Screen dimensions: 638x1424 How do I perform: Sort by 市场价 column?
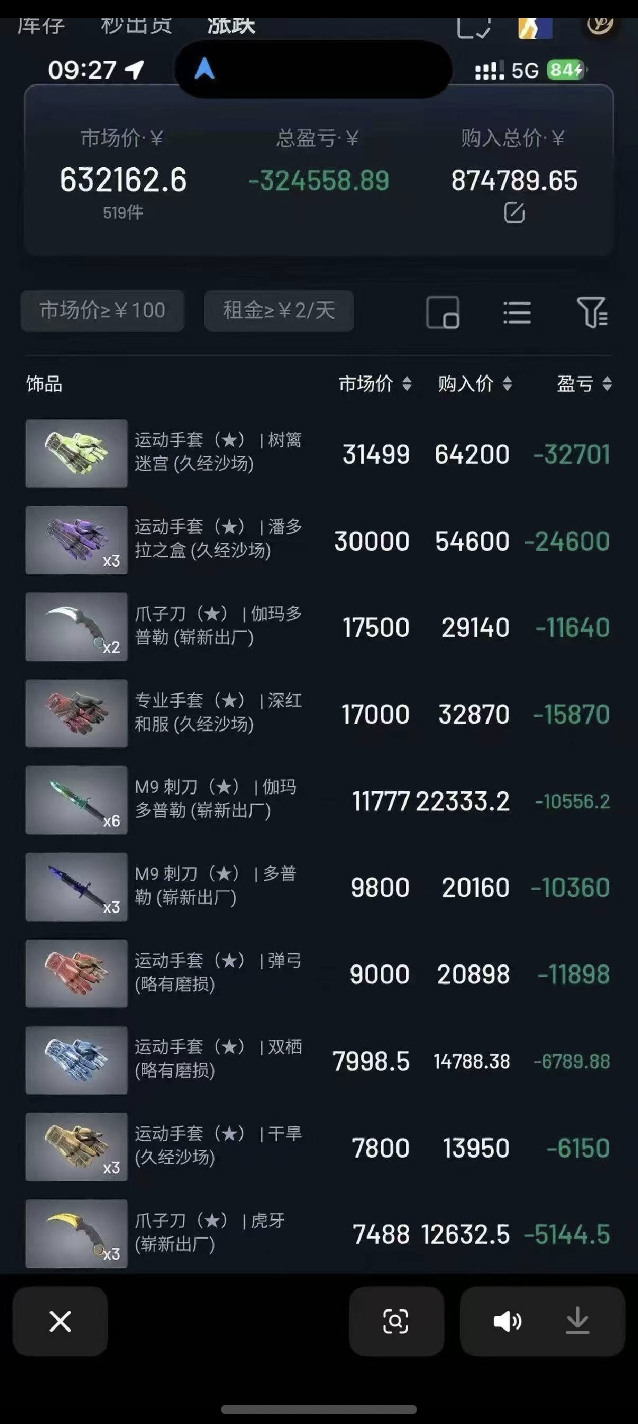375,384
